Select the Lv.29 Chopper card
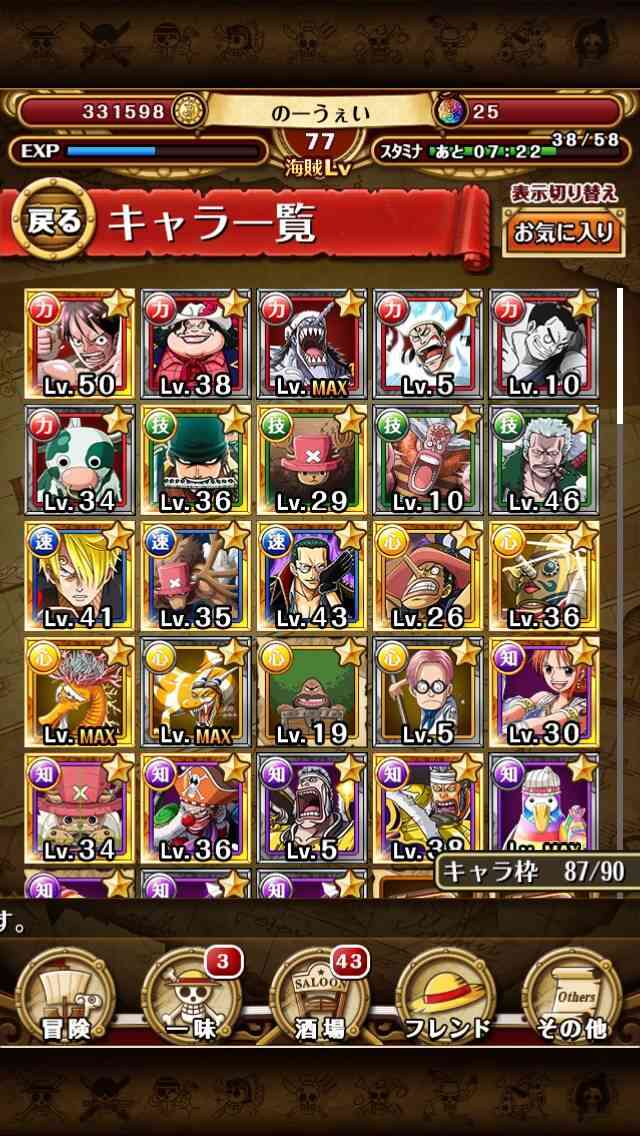This screenshot has height=1136, width=640. coord(312,459)
